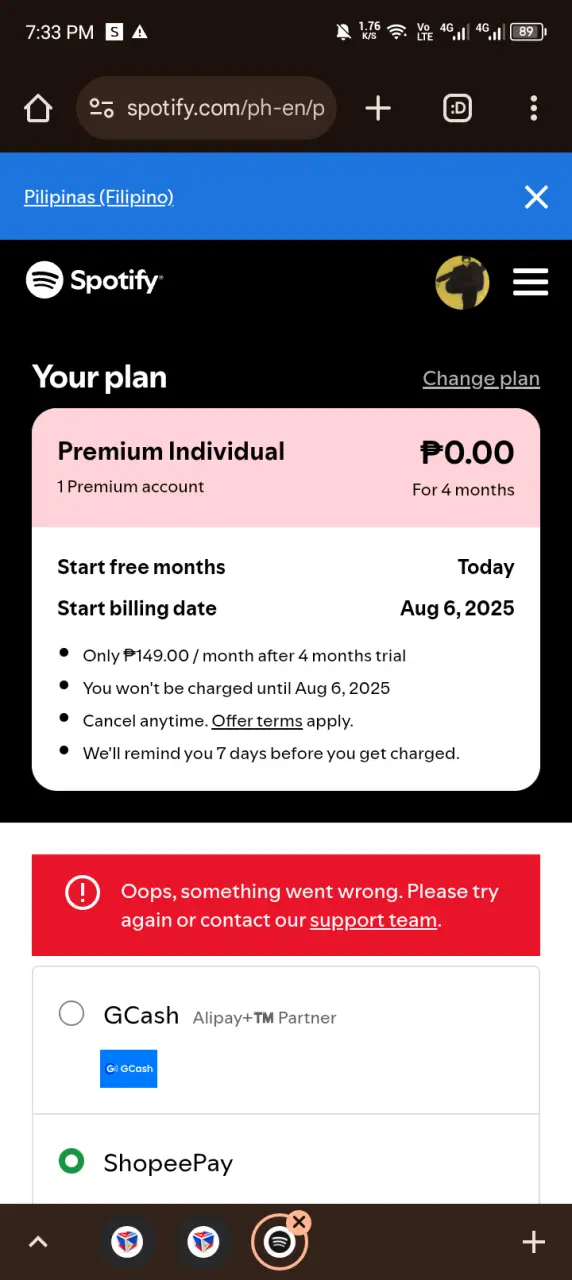The height and width of the screenshot is (1280, 572).
Task: Dismiss the language banner
Action: 537,197
